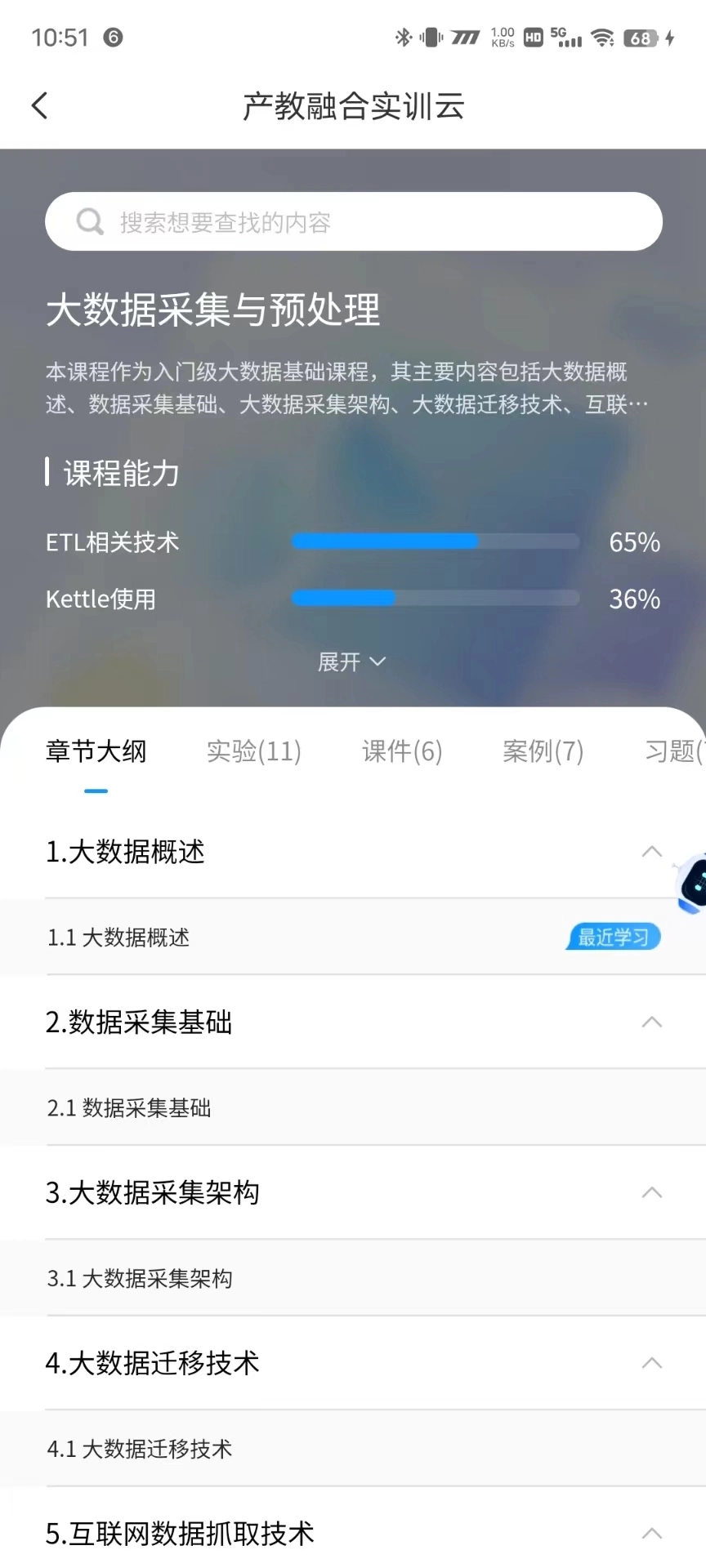
Task: Tap the 5G network icon
Action: click(565, 36)
